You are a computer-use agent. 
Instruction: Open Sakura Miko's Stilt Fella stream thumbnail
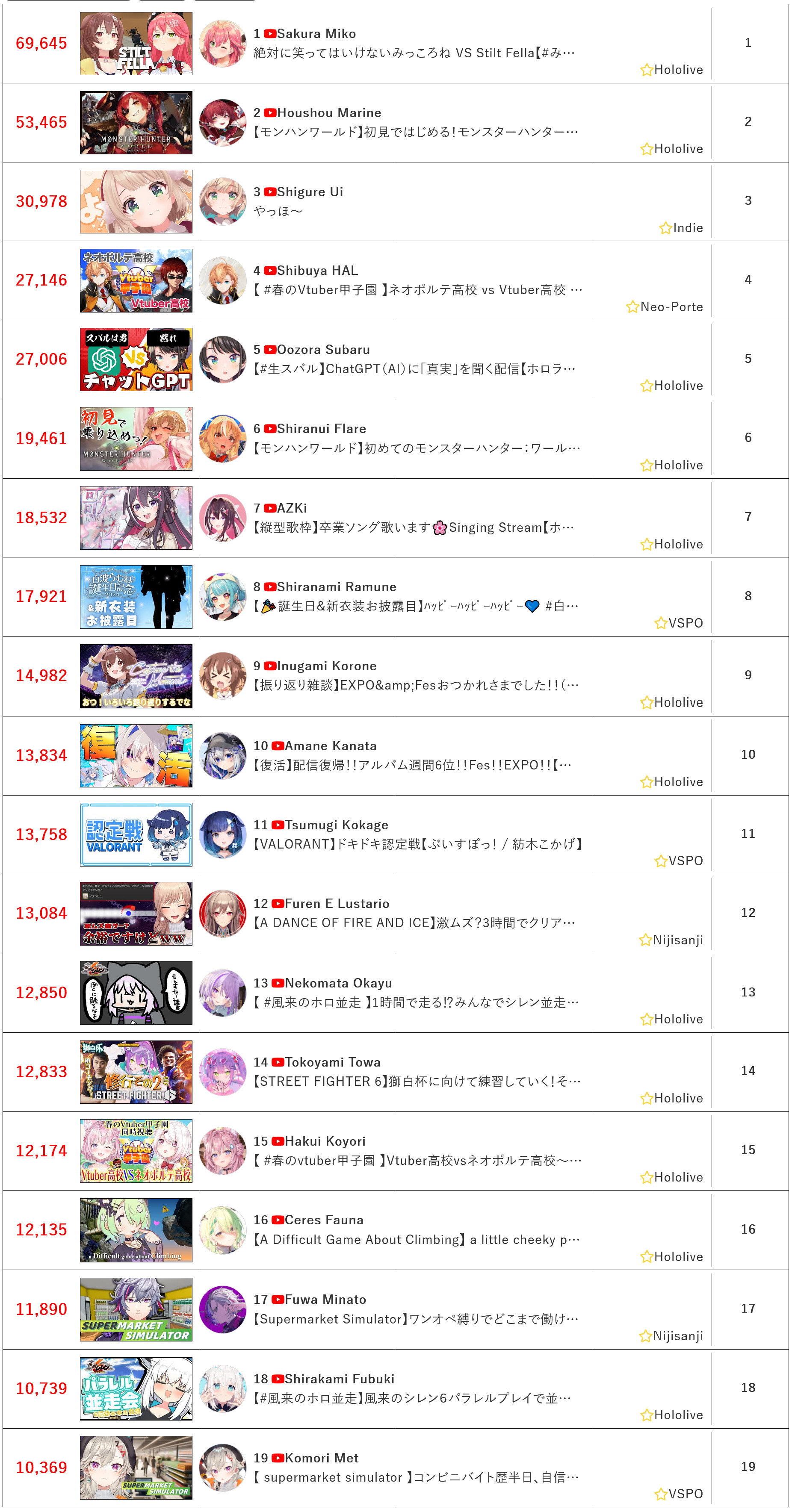click(x=136, y=44)
